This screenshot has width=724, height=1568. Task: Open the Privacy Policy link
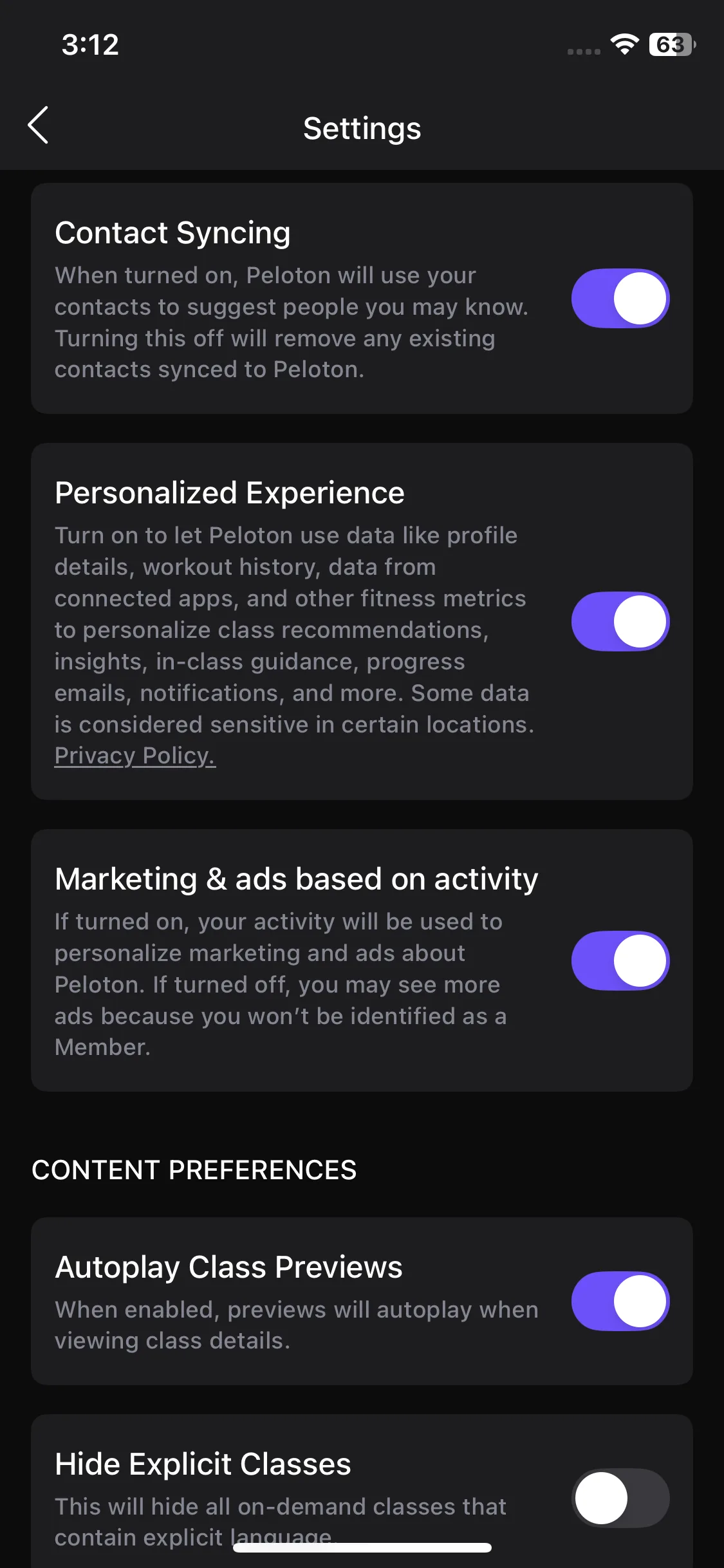[x=135, y=756]
